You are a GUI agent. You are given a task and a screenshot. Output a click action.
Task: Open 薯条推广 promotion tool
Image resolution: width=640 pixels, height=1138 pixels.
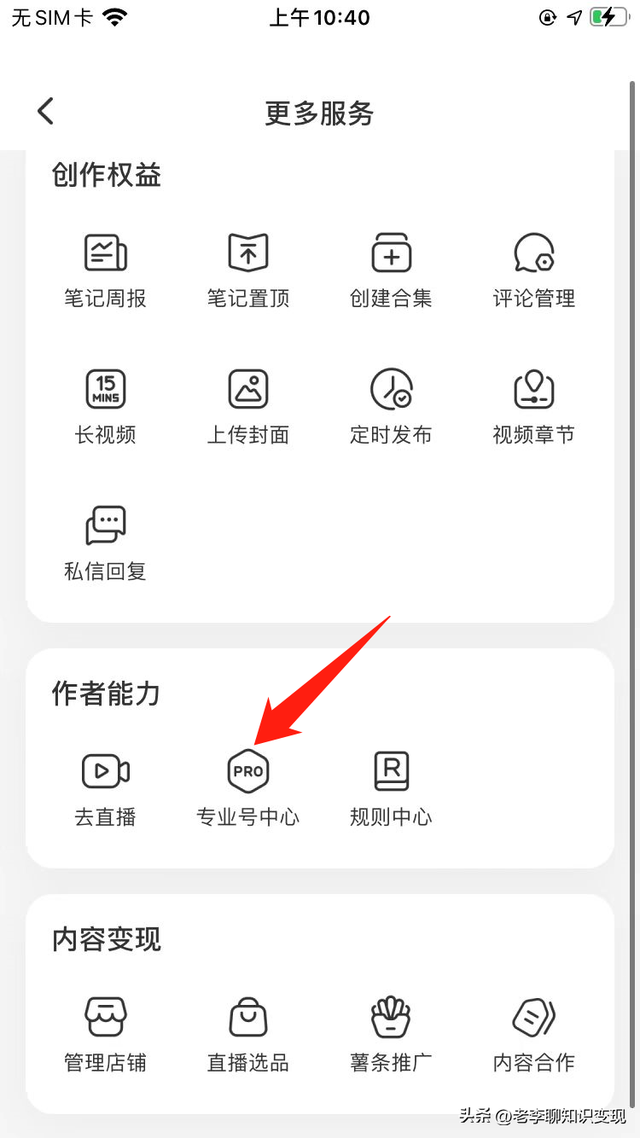[x=391, y=1034]
